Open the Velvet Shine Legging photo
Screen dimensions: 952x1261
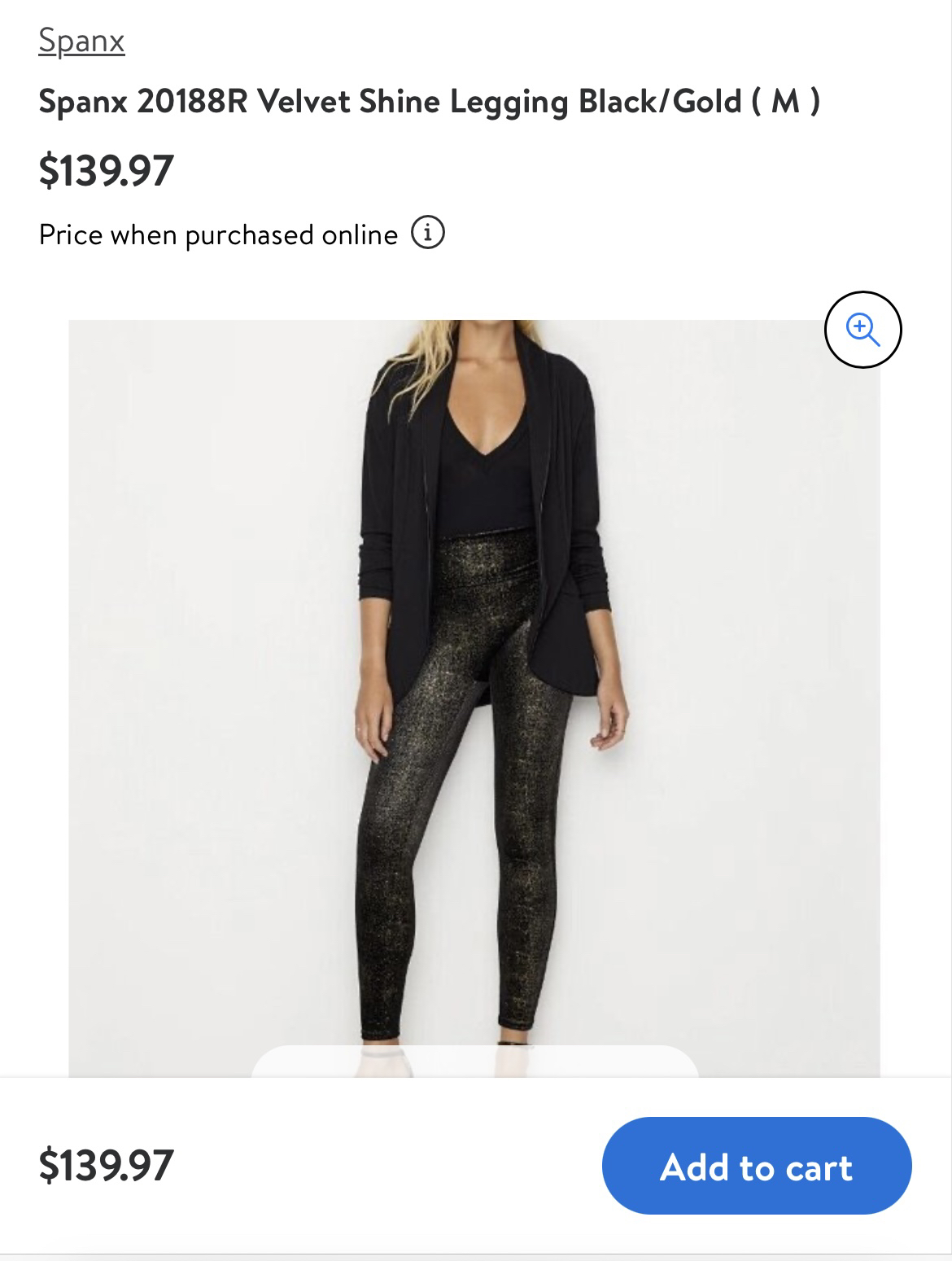tap(474, 692)
